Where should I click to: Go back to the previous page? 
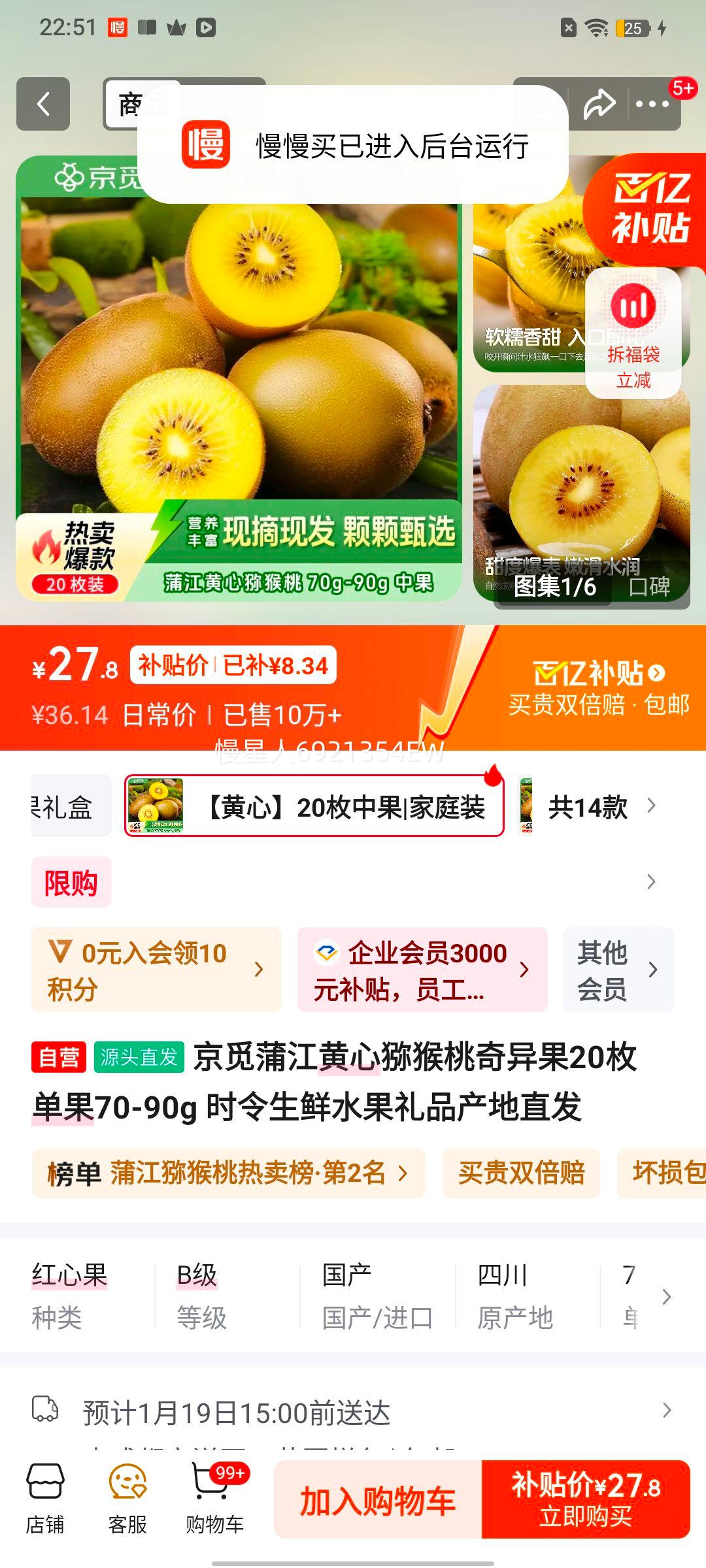pos(43,104)
